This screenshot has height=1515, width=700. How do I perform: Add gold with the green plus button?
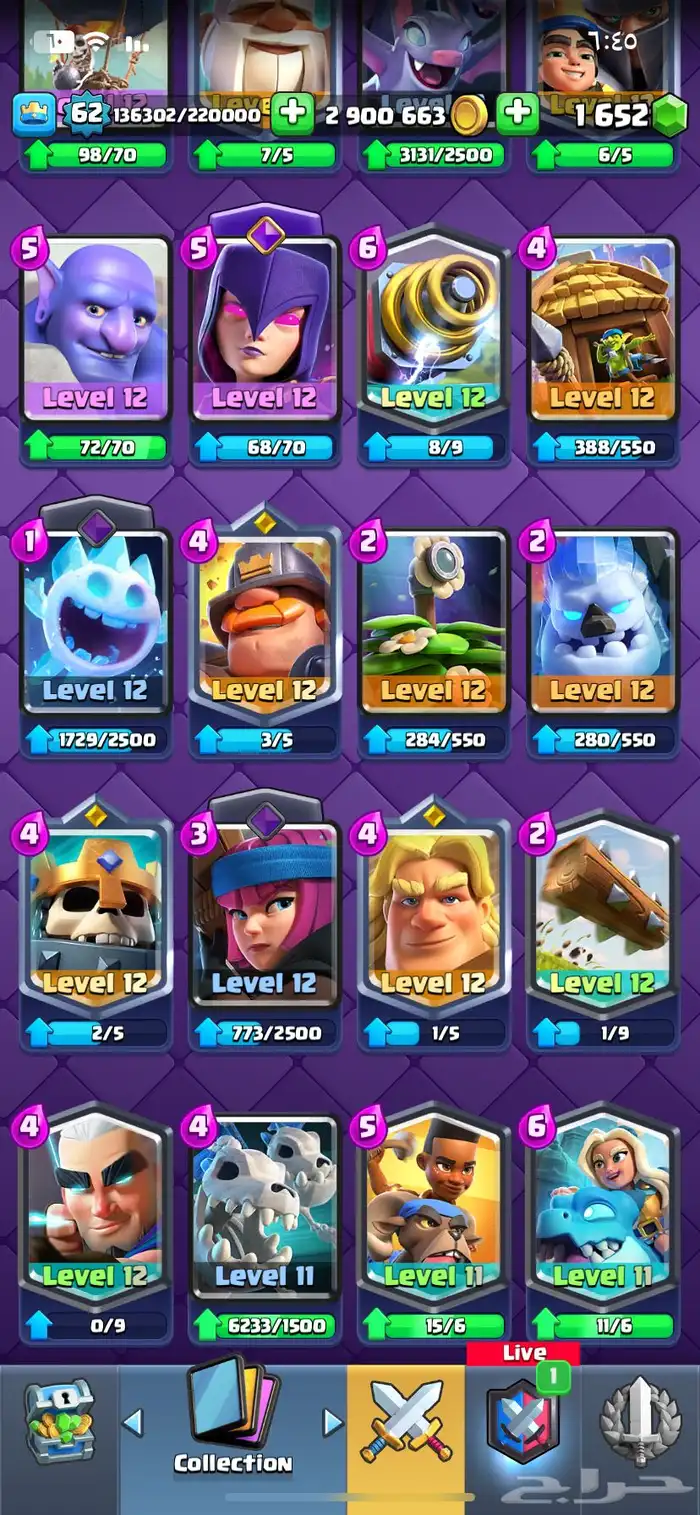click(x=292, y=115)
